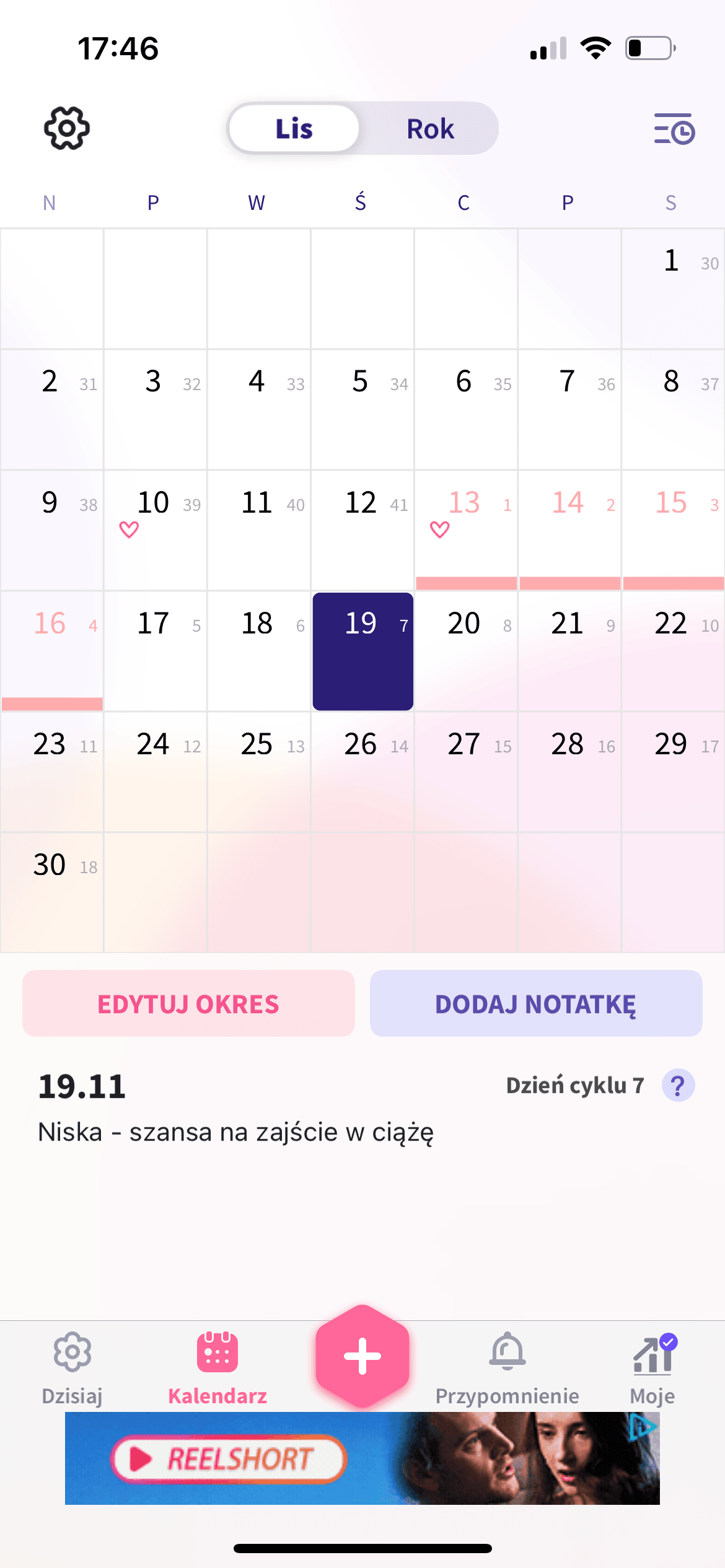Select the Lis month view
This screenshot has width=725, height=1568.
point(294,129)
